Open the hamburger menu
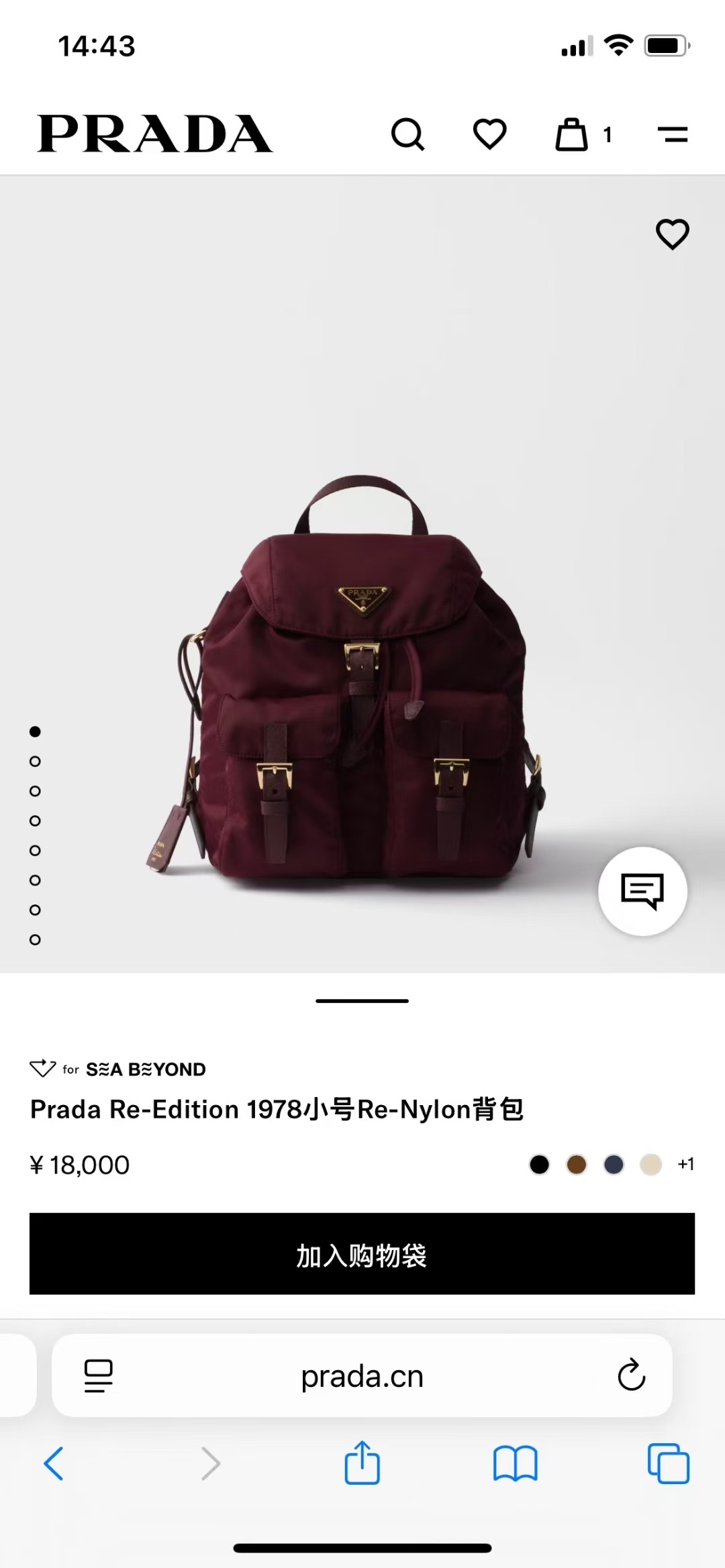Screen dimensions: 725x1568 point(672,135)
